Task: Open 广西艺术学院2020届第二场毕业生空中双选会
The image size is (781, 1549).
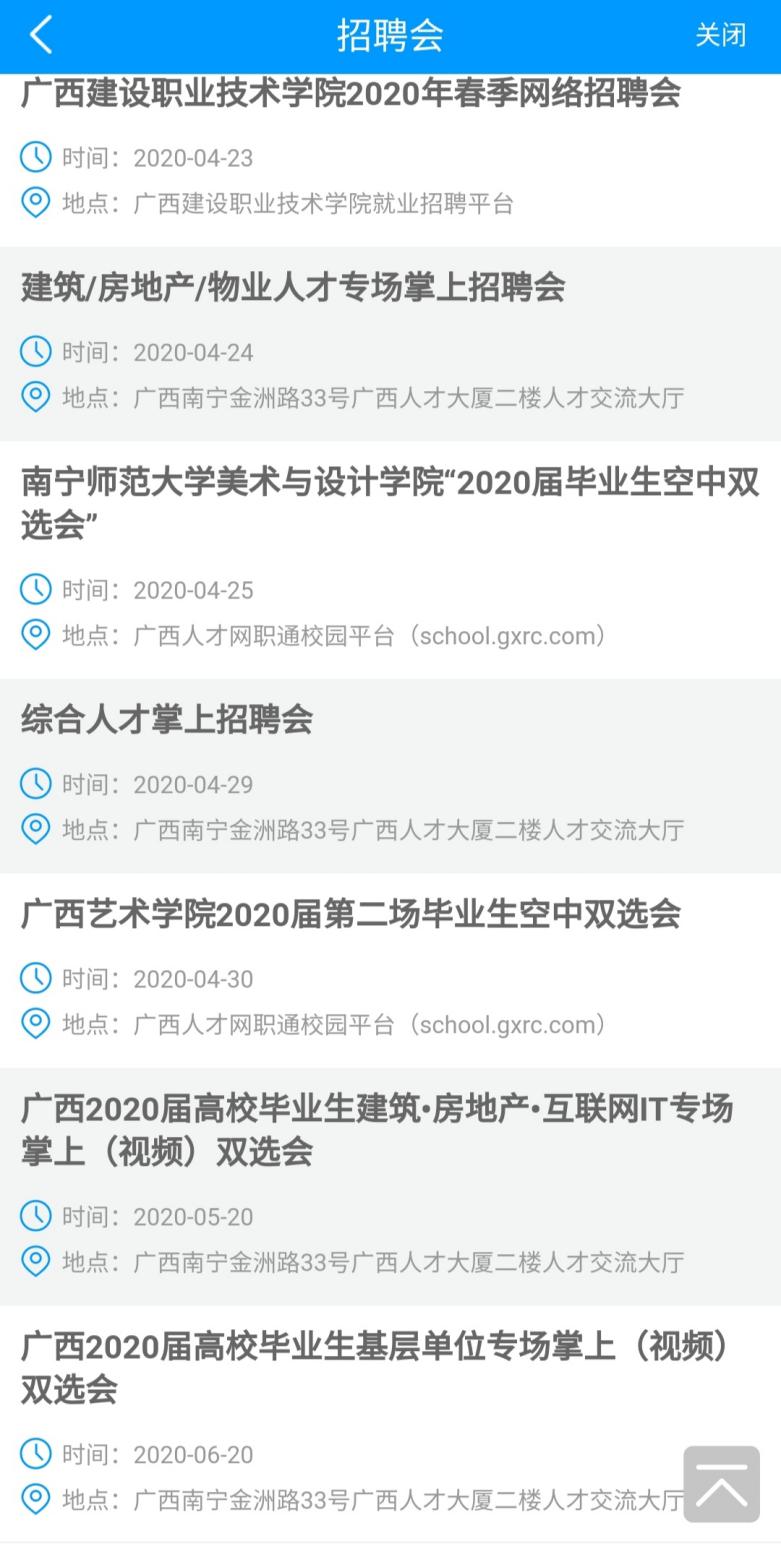Action: [390, 970]
